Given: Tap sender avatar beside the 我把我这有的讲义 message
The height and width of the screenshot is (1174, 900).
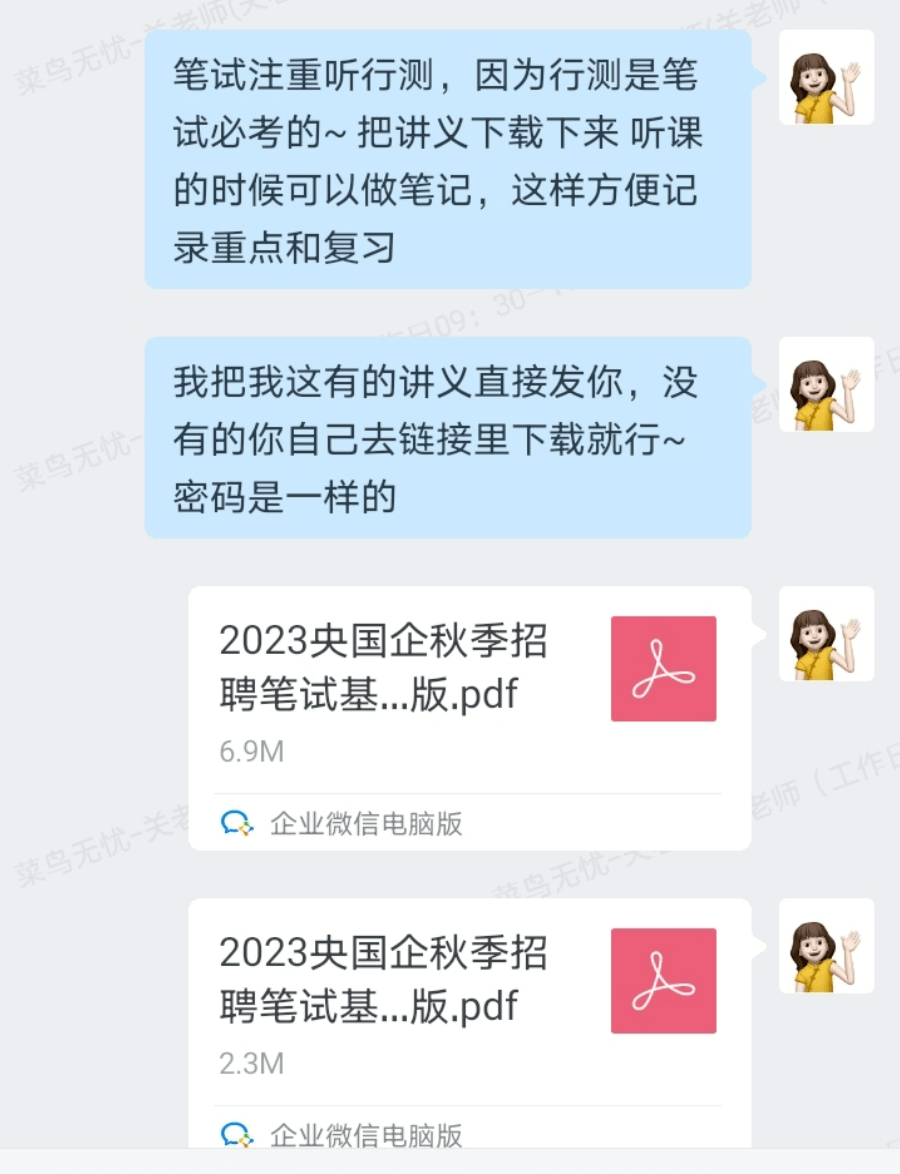Looking at the screenshot, I should point(826,384).
